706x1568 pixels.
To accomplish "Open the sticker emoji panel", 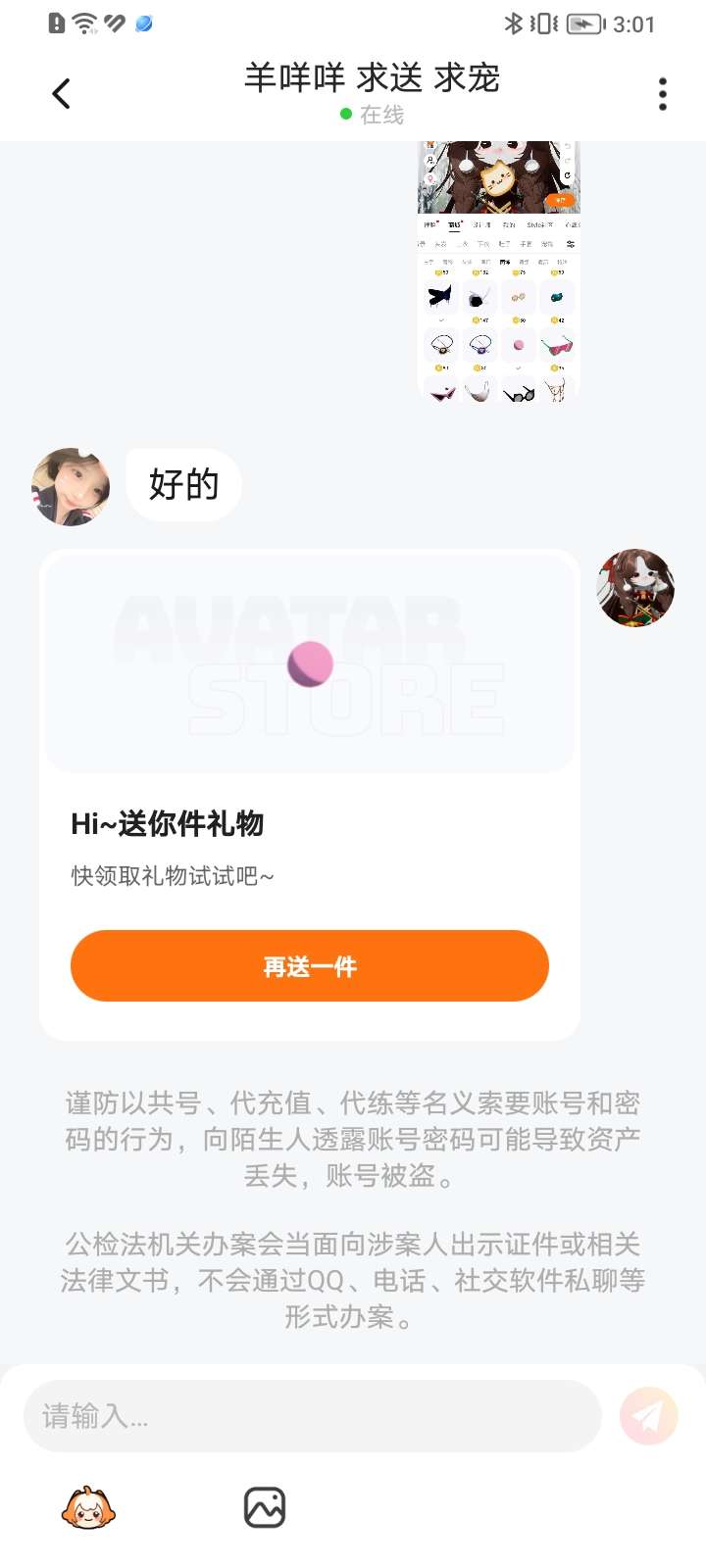I will pyautogui.click(x=88, y=1508).
